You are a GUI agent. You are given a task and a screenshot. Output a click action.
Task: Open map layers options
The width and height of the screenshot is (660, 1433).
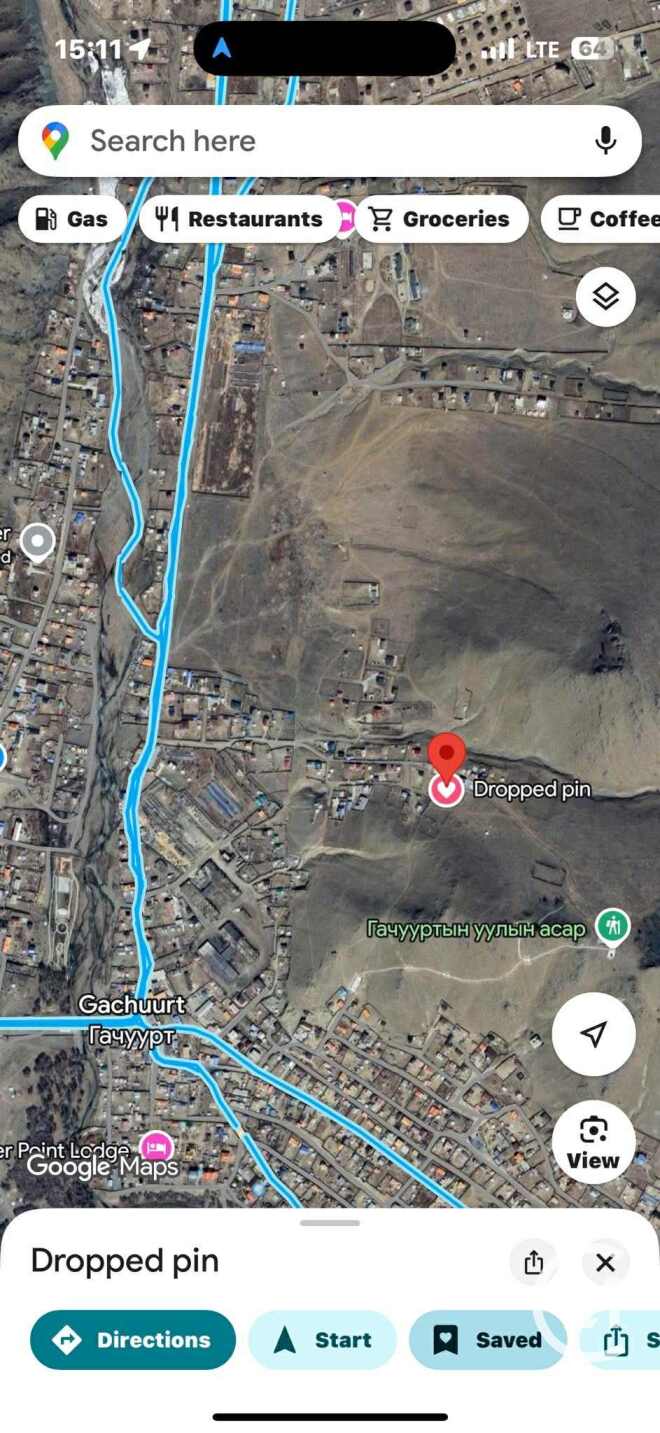click(x=606, y=296)
